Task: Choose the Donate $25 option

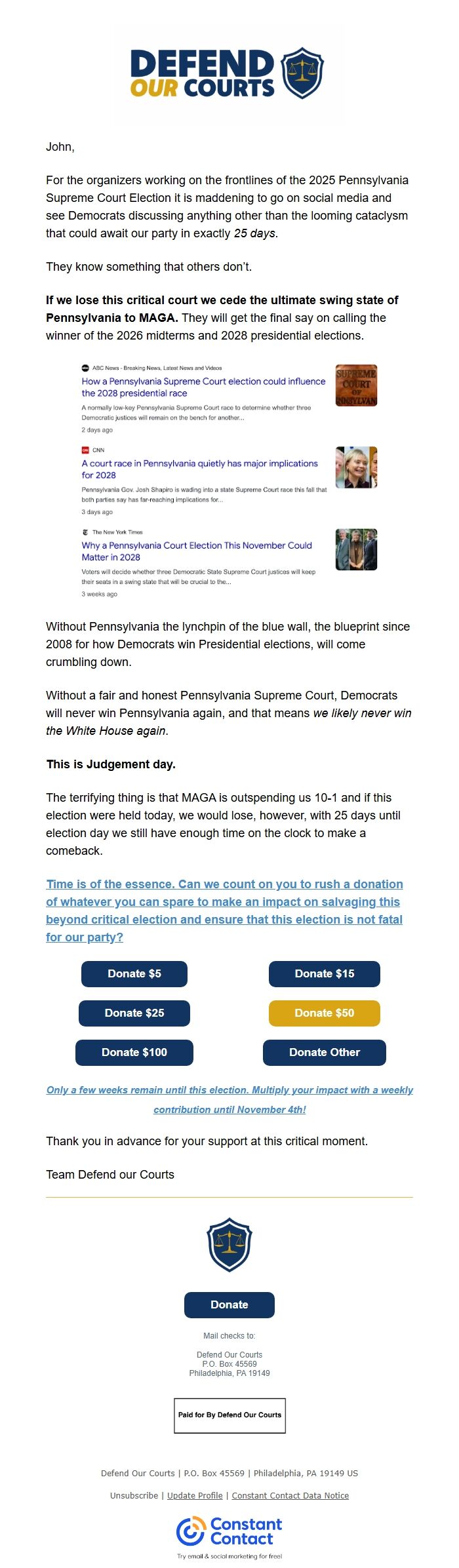Action: click(x=134, y=1013)
